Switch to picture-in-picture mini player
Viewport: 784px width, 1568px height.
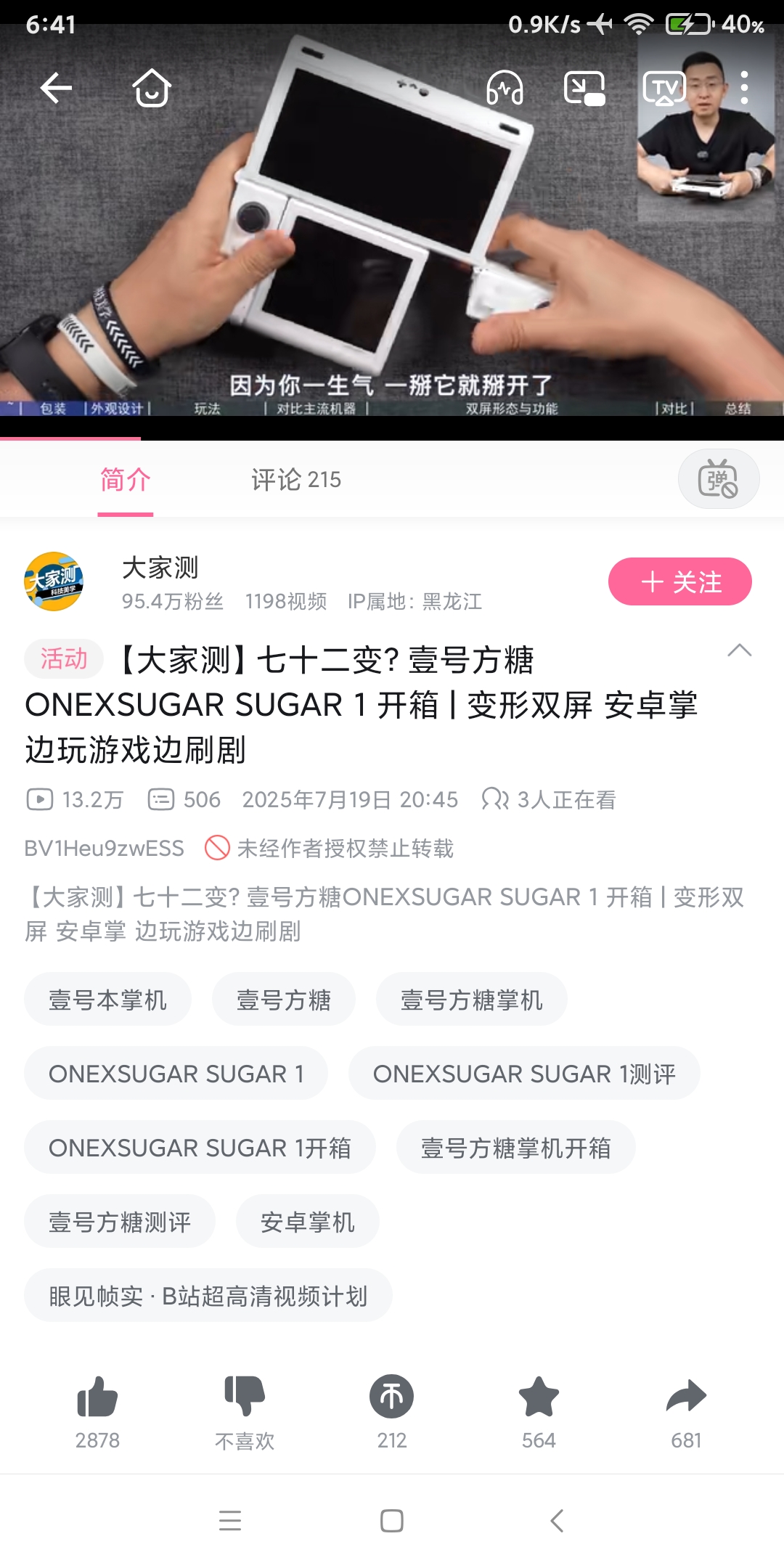pos(584,89)
